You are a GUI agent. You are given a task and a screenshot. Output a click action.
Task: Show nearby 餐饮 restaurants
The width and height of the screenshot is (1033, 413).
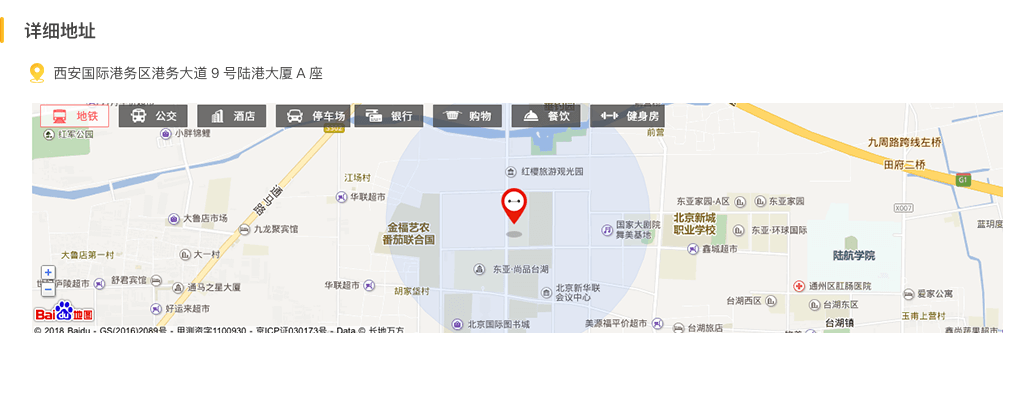point(545,116)
